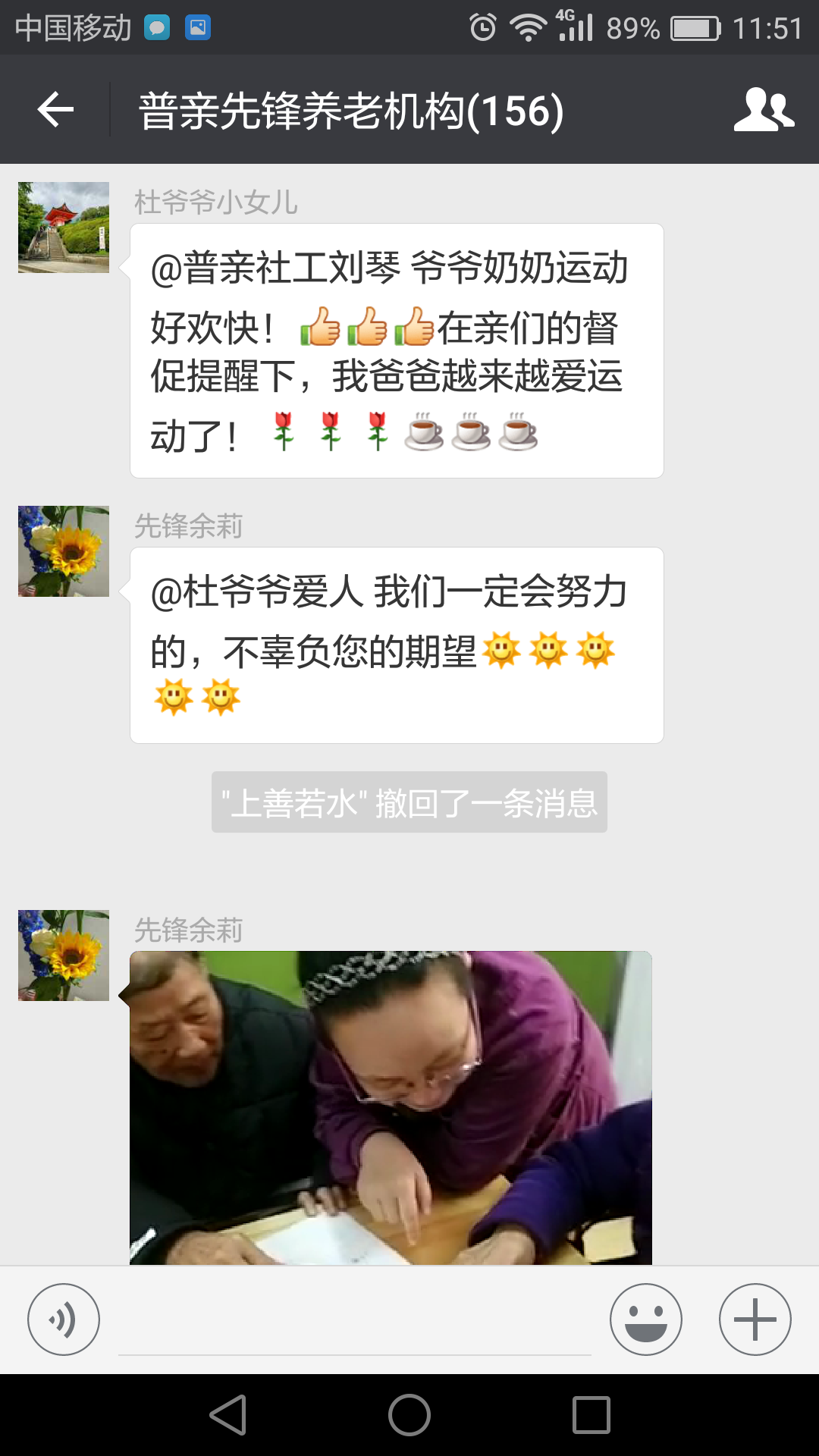Viewport: 819px width, 1456px height.
Task: Go back from the group chat
Action: click(x=55, y=110)
